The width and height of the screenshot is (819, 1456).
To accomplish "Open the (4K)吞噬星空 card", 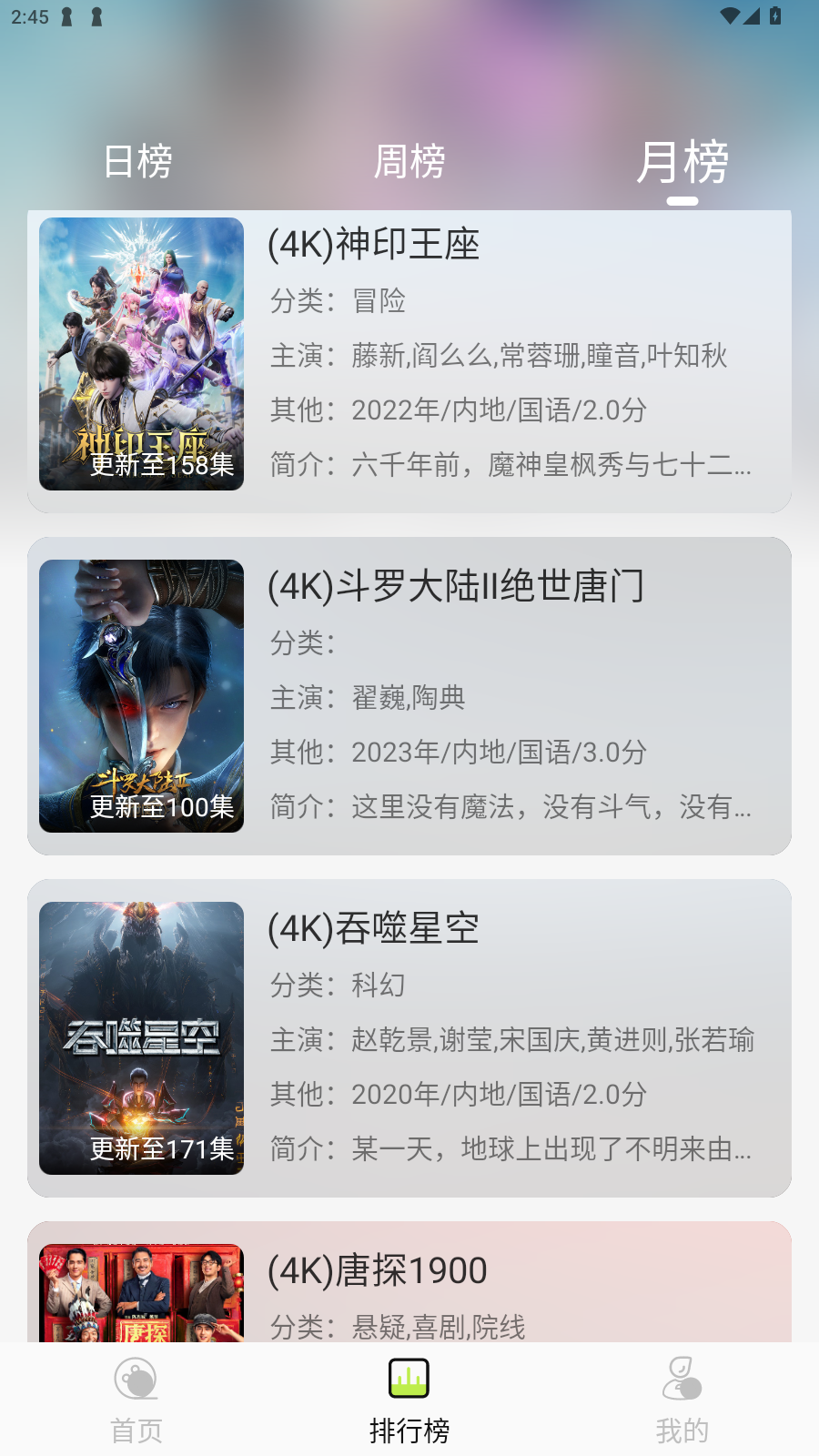I will pos(409,1038).
